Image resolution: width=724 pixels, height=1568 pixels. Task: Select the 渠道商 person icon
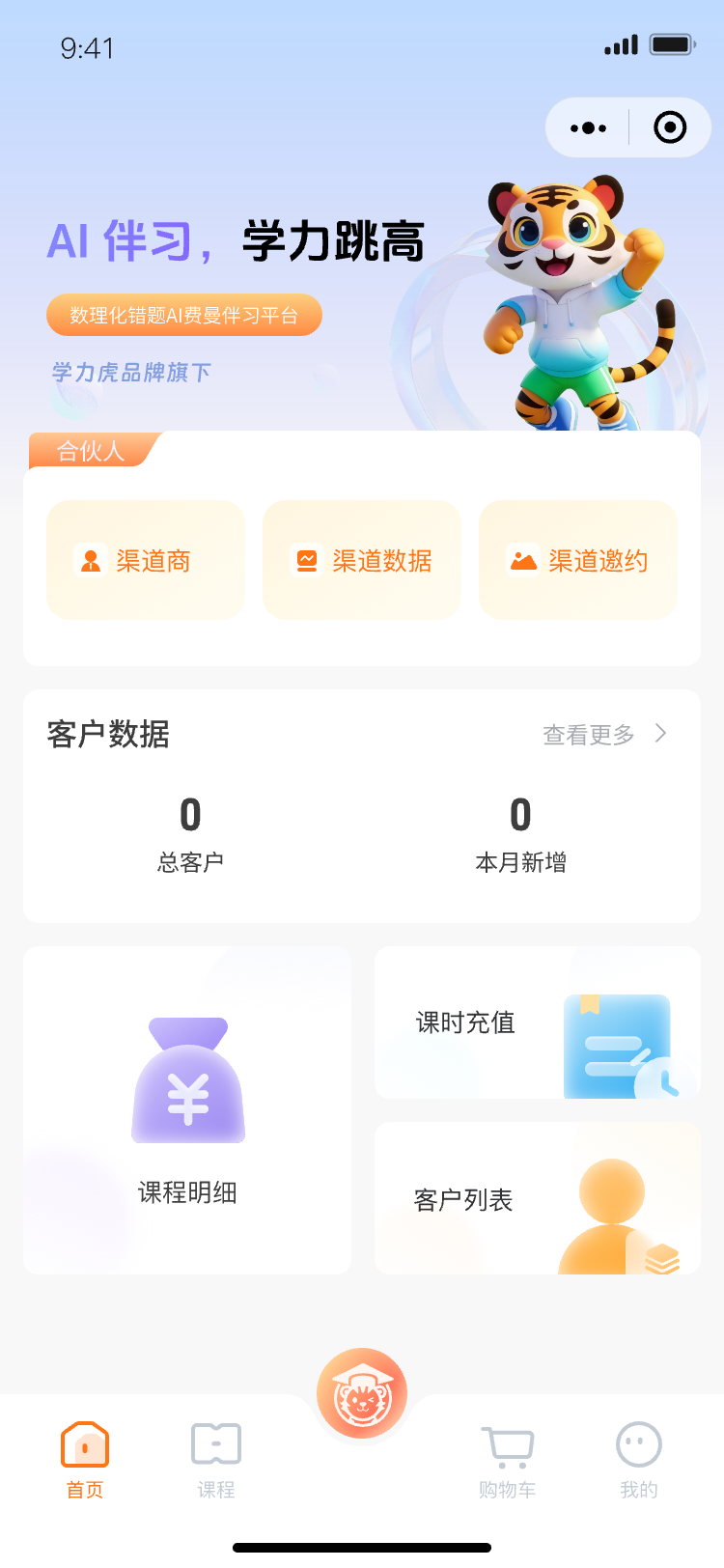[x=91, y=560]
